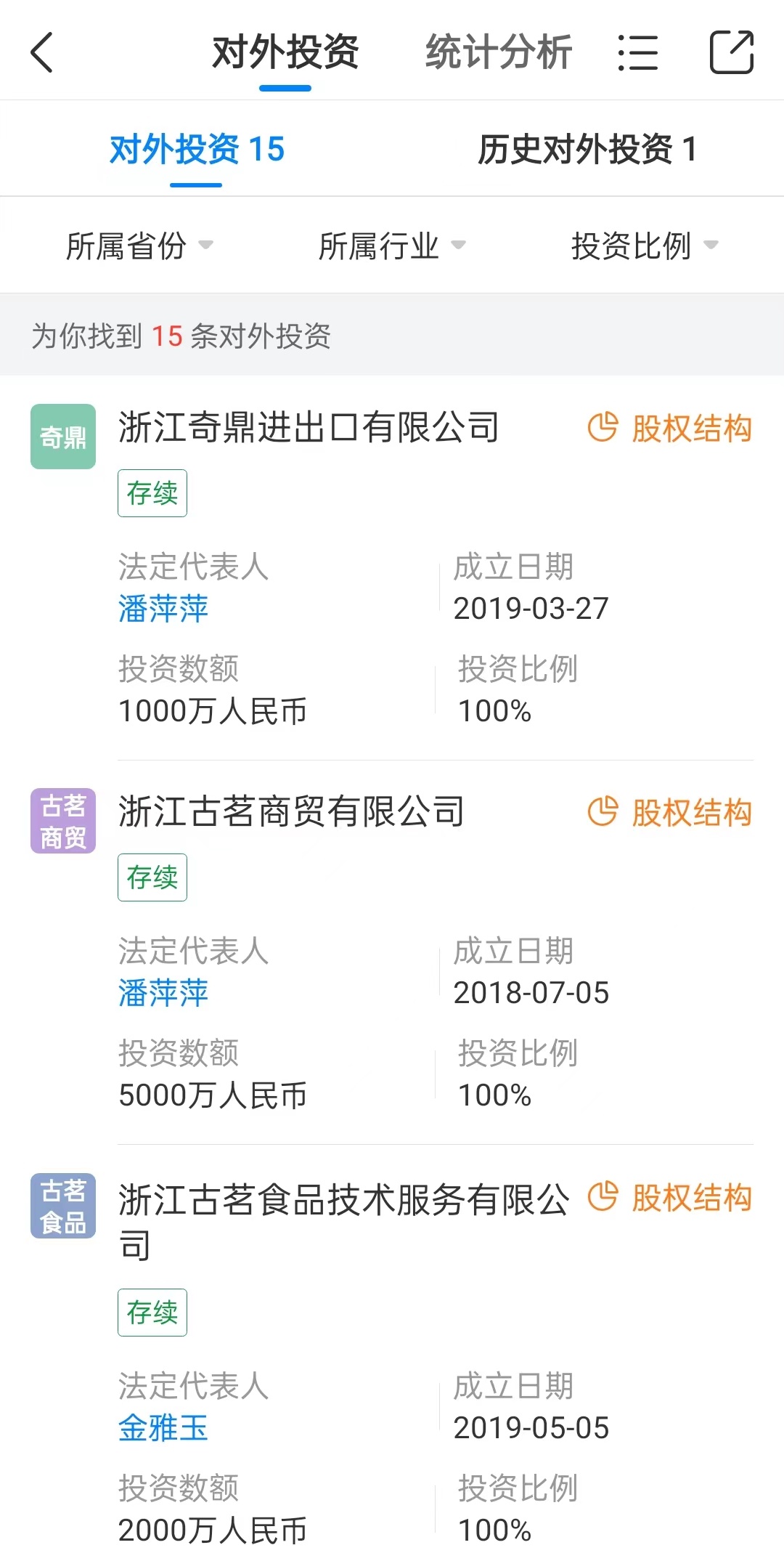Share this page via export icon
This screenshot has width=784, height=1553.
[731, 52]
